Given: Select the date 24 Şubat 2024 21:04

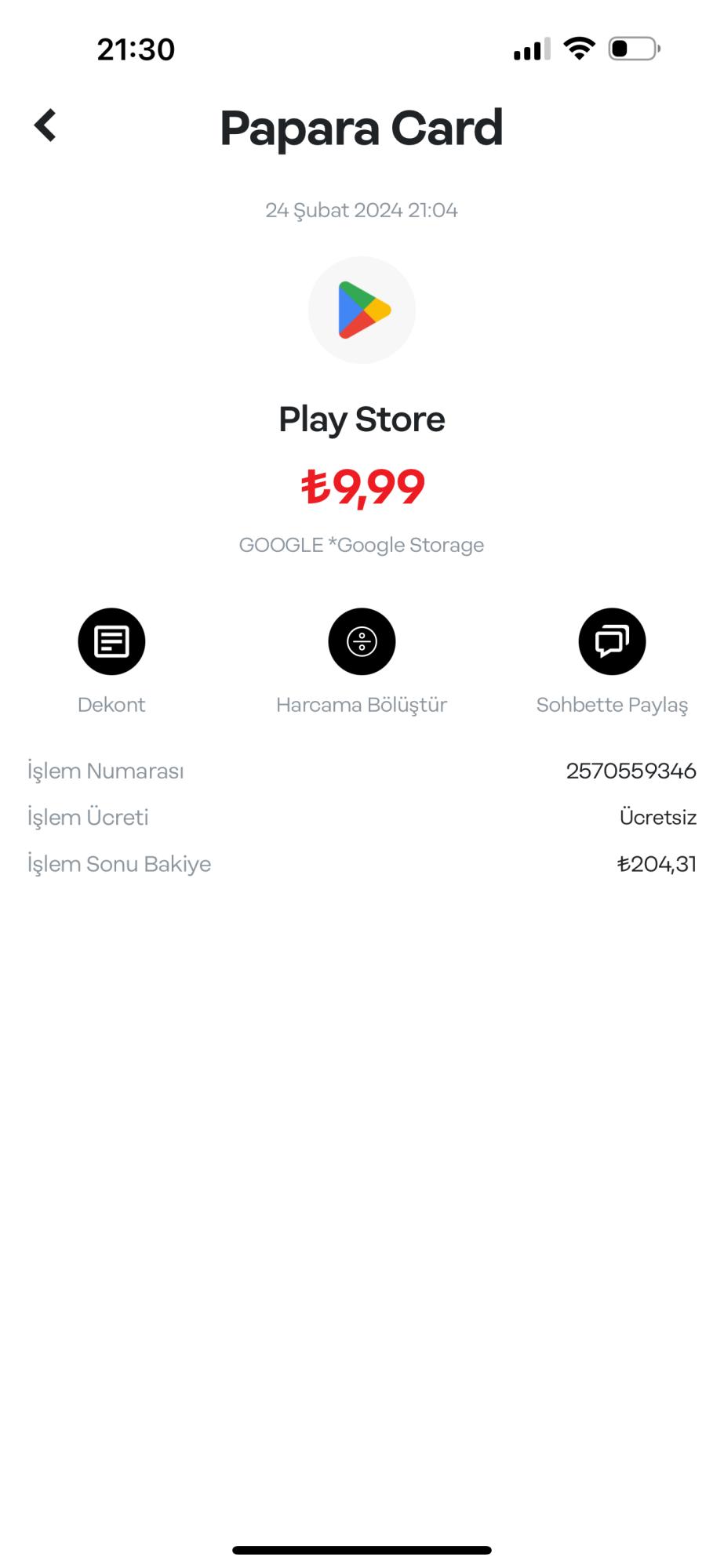Looking at the screenshot, I should [362, 209].
